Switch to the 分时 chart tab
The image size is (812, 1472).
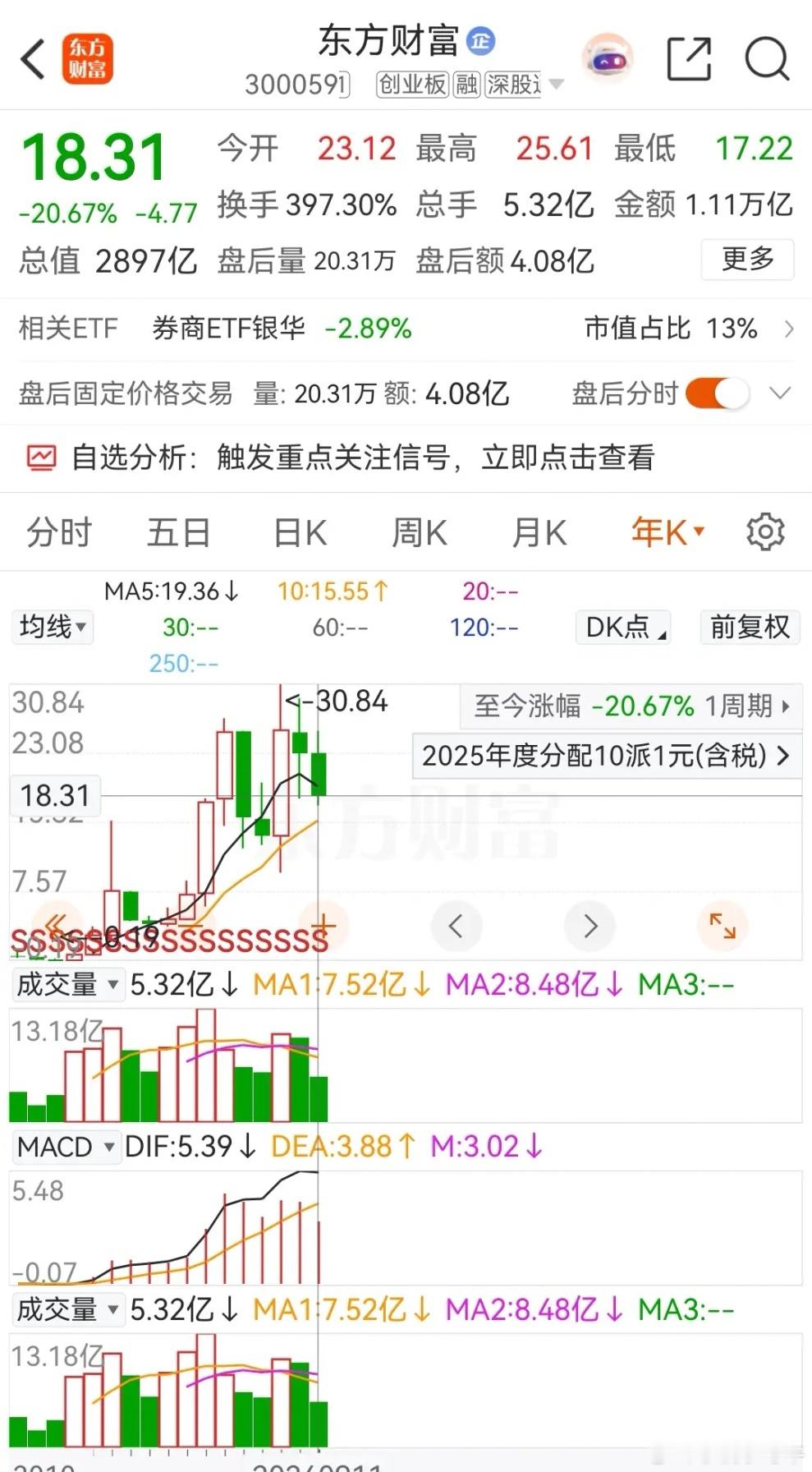[x=59, y=532]
